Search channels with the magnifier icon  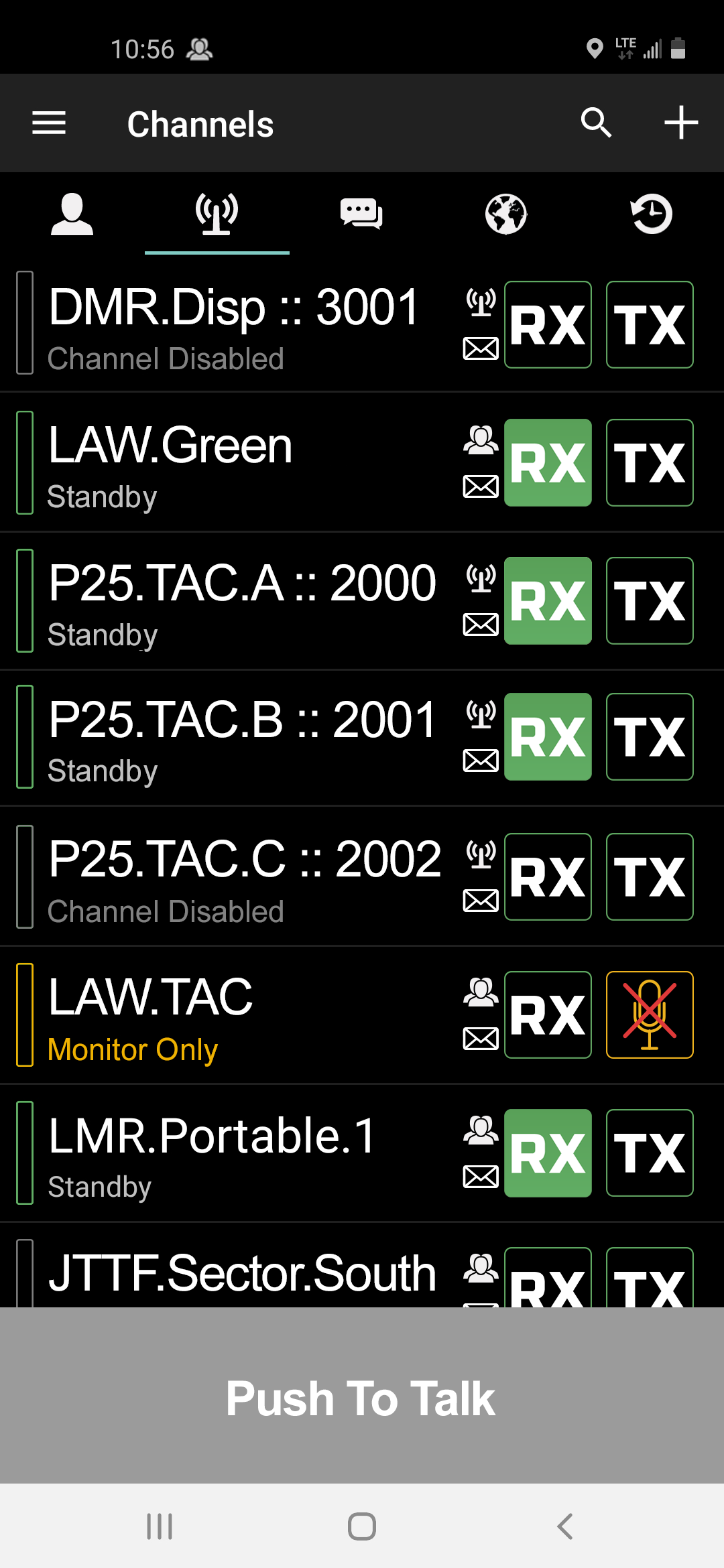click(x=596, y=123)
